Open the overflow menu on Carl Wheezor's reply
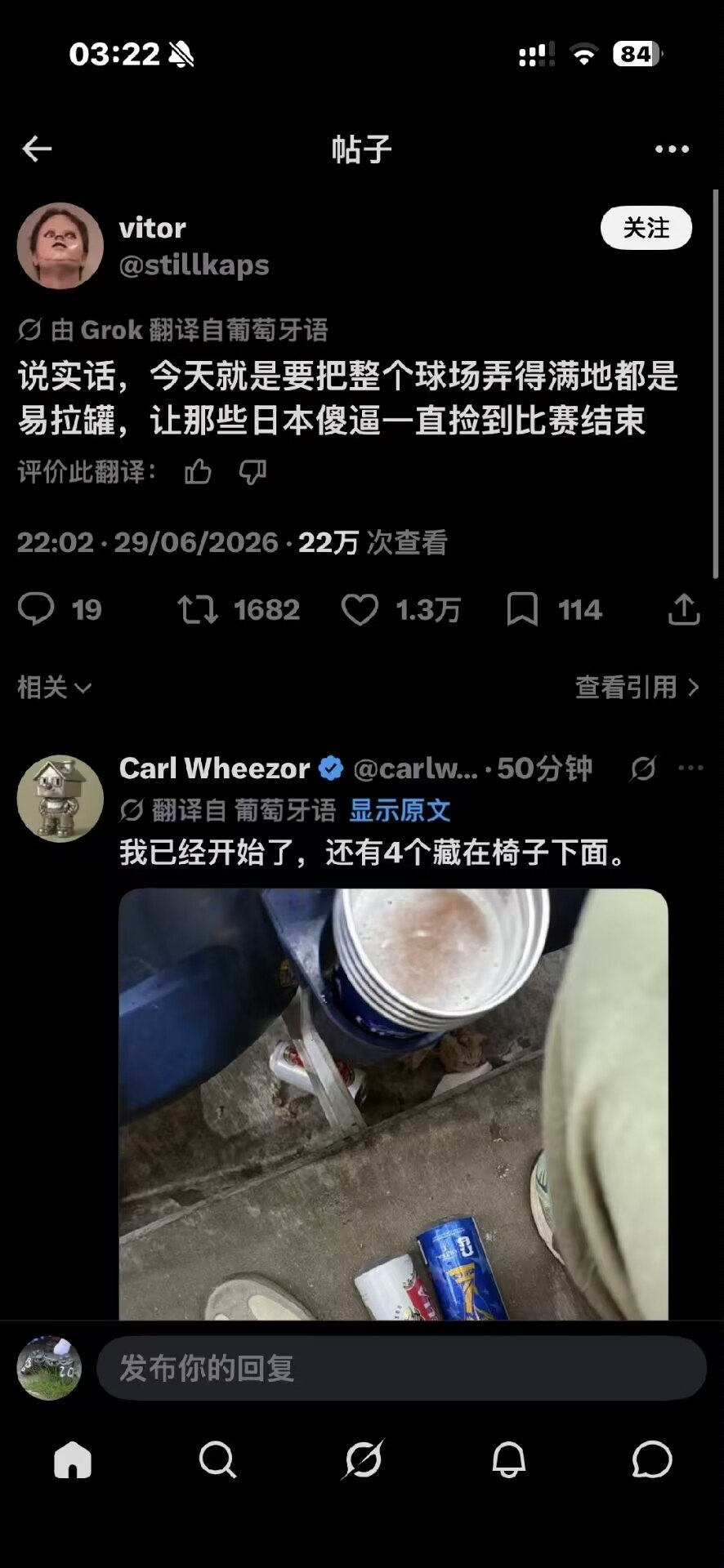 pos(690,768)
